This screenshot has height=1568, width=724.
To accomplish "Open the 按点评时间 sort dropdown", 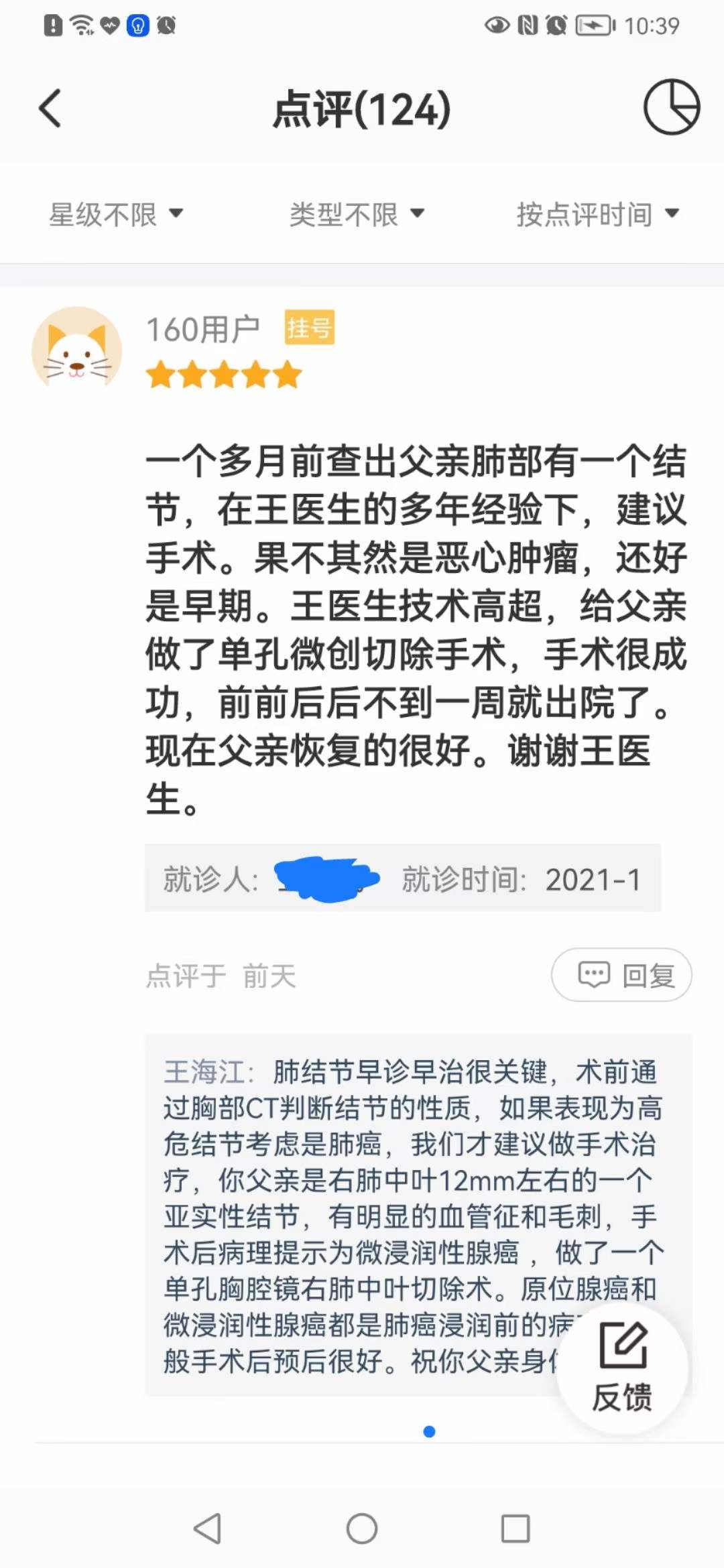I will pyautogui.click(x=597, y=214).
